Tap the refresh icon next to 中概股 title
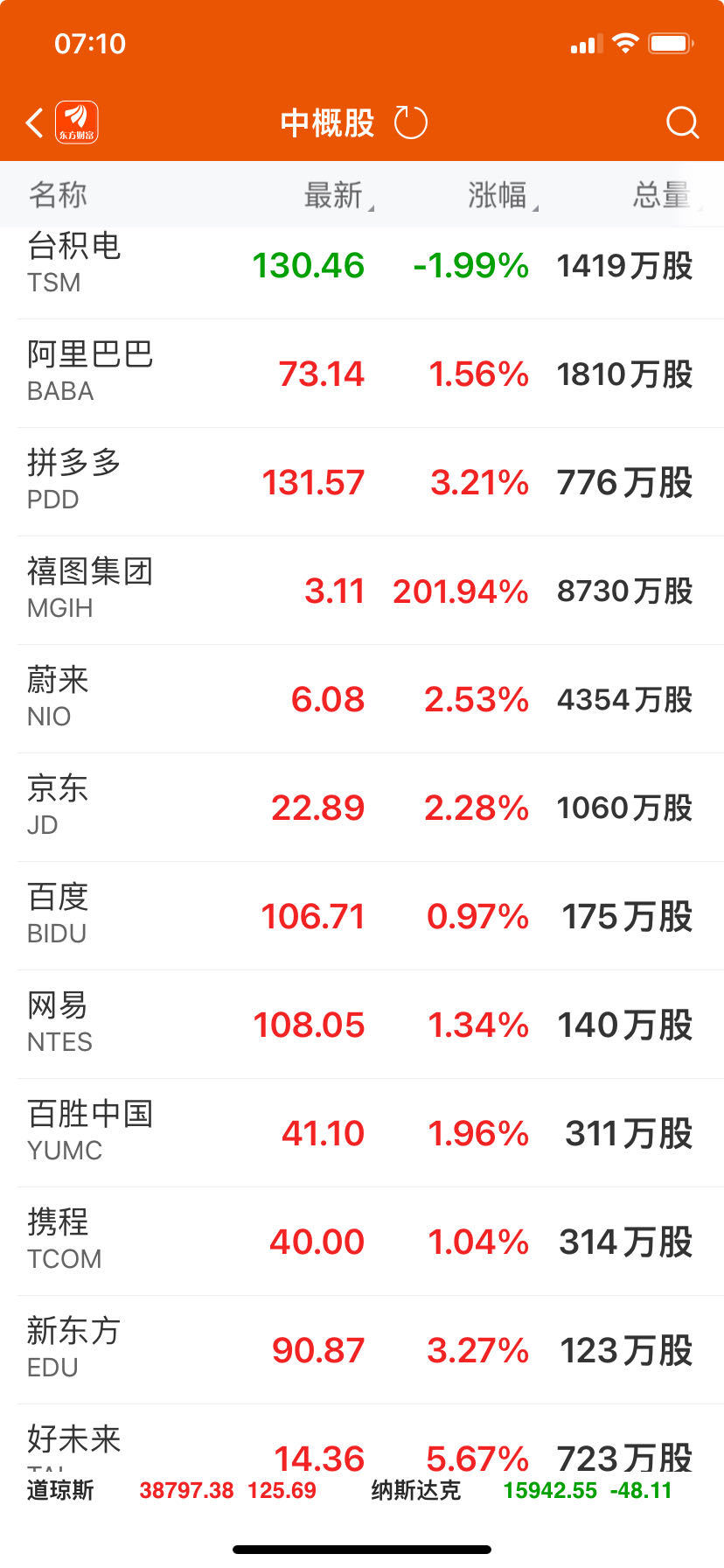The width and height of the screenshot is (724, 1568). [x=411, y=122]
